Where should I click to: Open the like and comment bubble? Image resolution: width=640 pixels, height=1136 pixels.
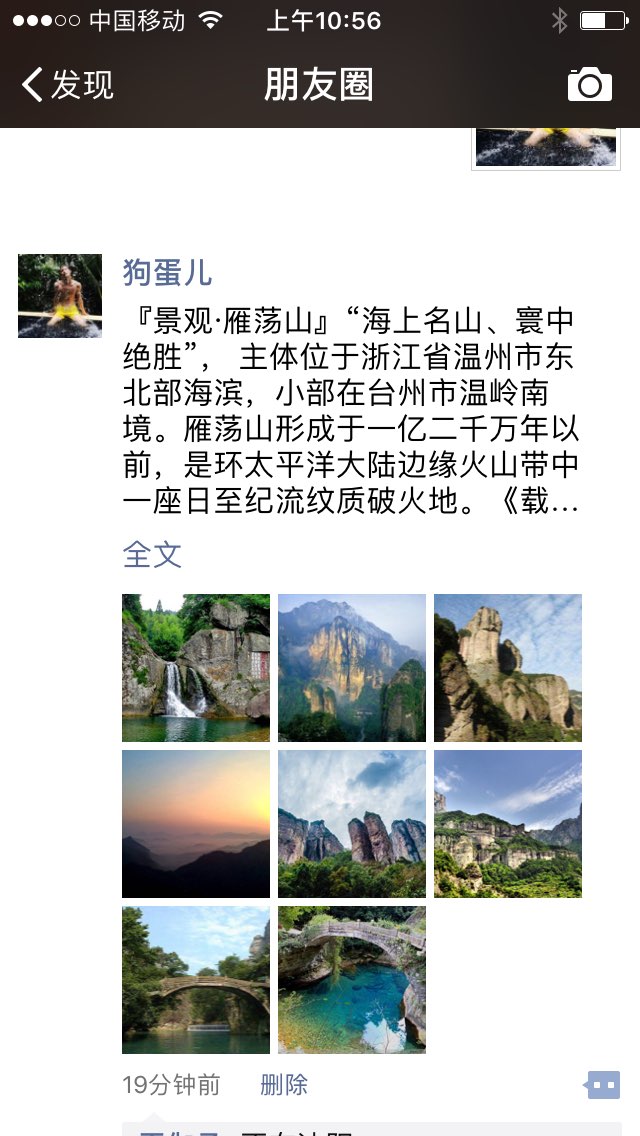point(603,1084)
